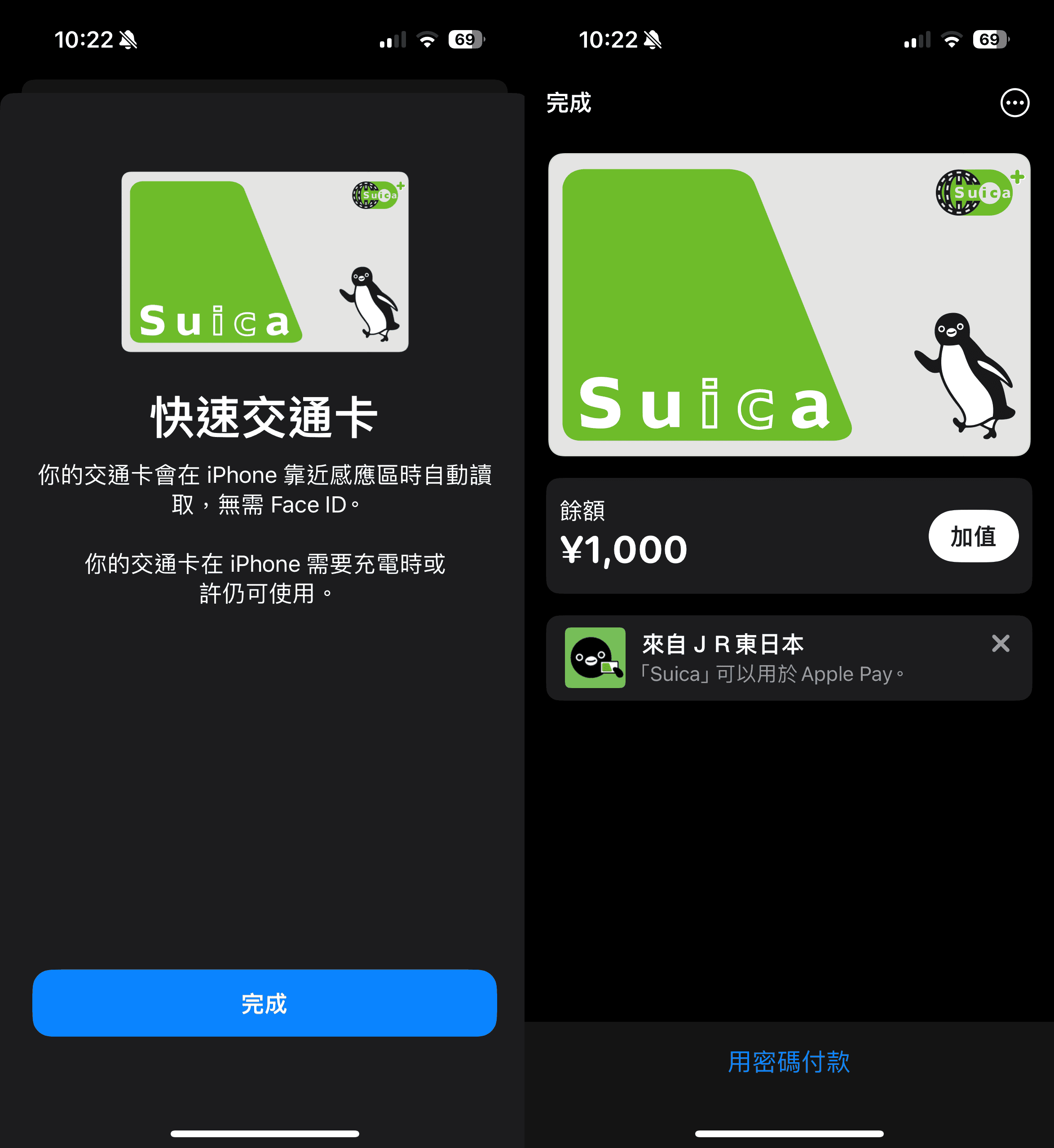Tap the blue 完成 button
The height and width of the screenshot is (1148, 1054).
pyautogui.click(x=264, y=1003)
